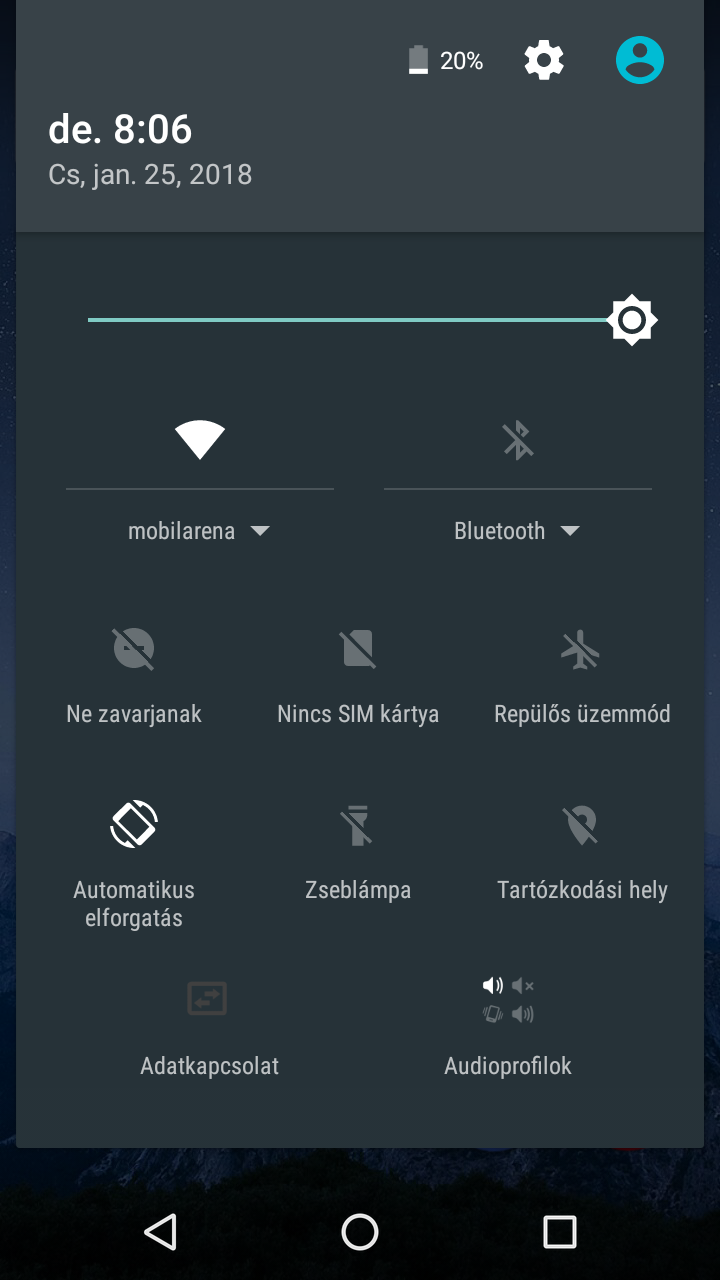This screenshot has height=1280, width=720.
Task: Open the date and time header
Action: click(150, 148)
